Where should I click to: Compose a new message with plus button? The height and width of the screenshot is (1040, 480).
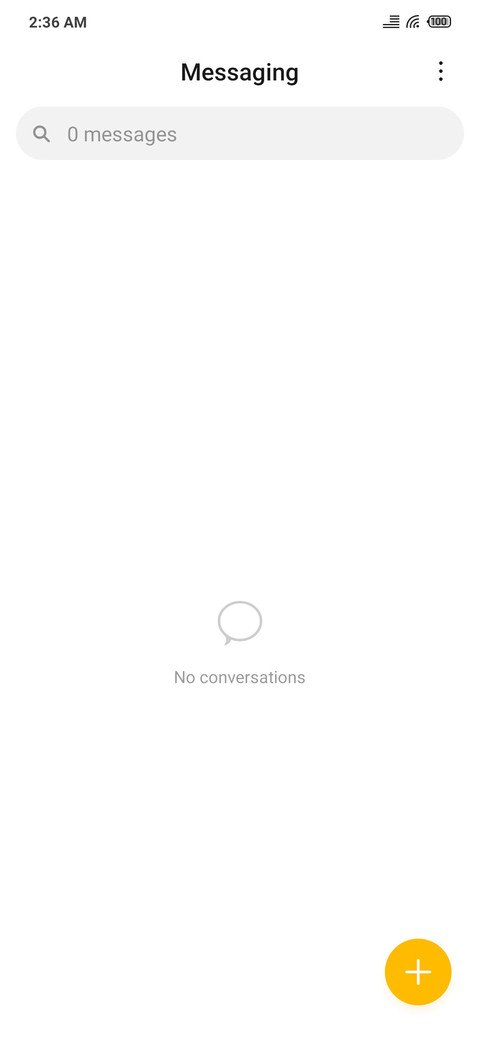point(418,972)
